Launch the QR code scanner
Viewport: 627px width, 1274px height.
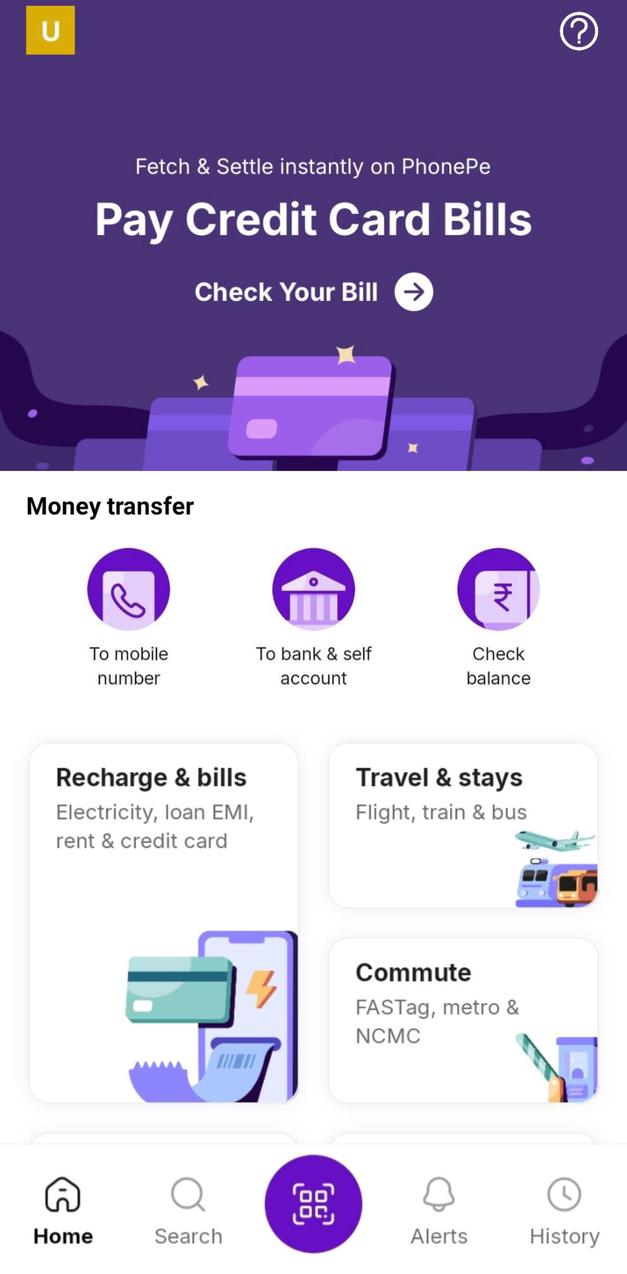tap(313, 1203)
